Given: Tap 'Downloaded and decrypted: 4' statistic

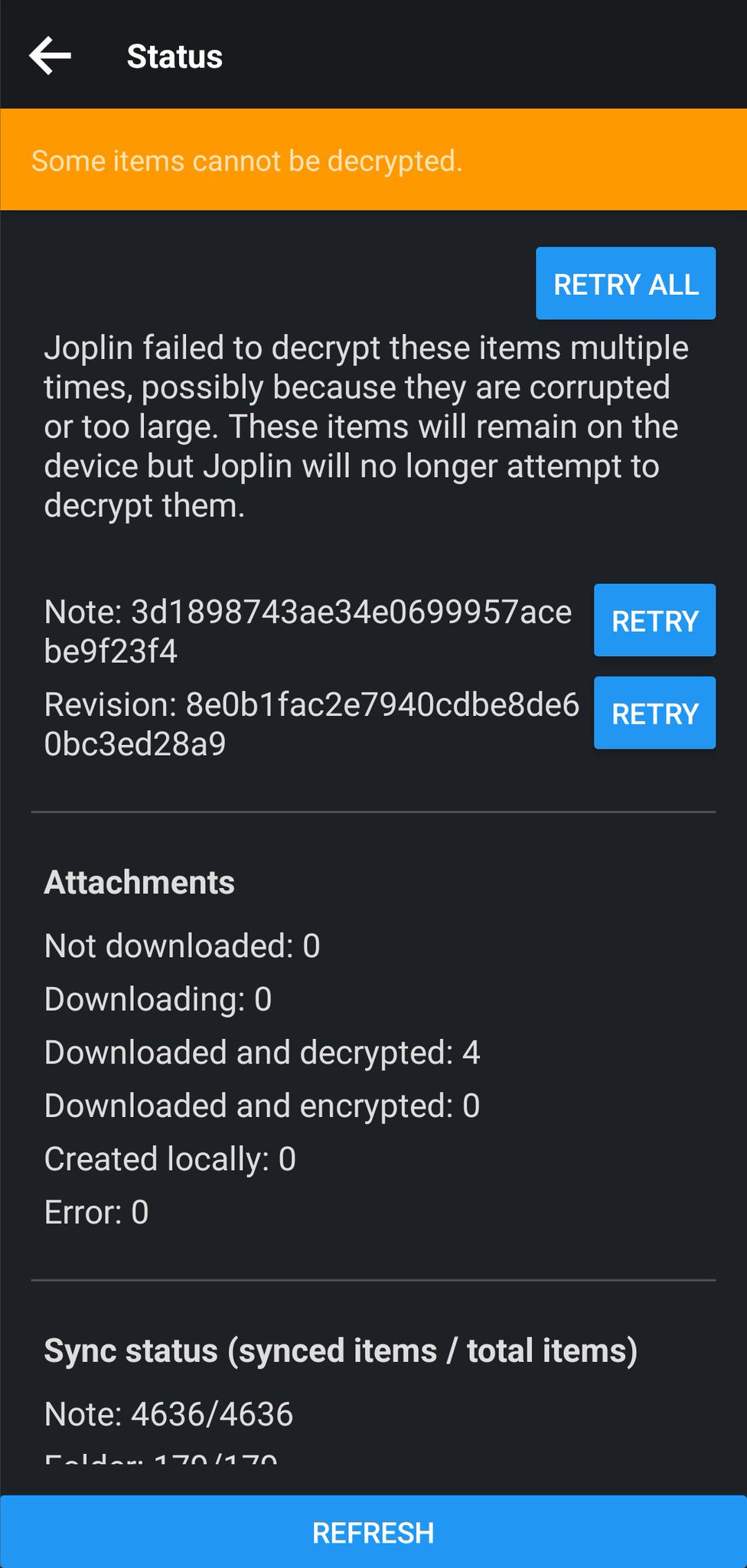Looking at the screenshot, I should (x=263, y=1052).
